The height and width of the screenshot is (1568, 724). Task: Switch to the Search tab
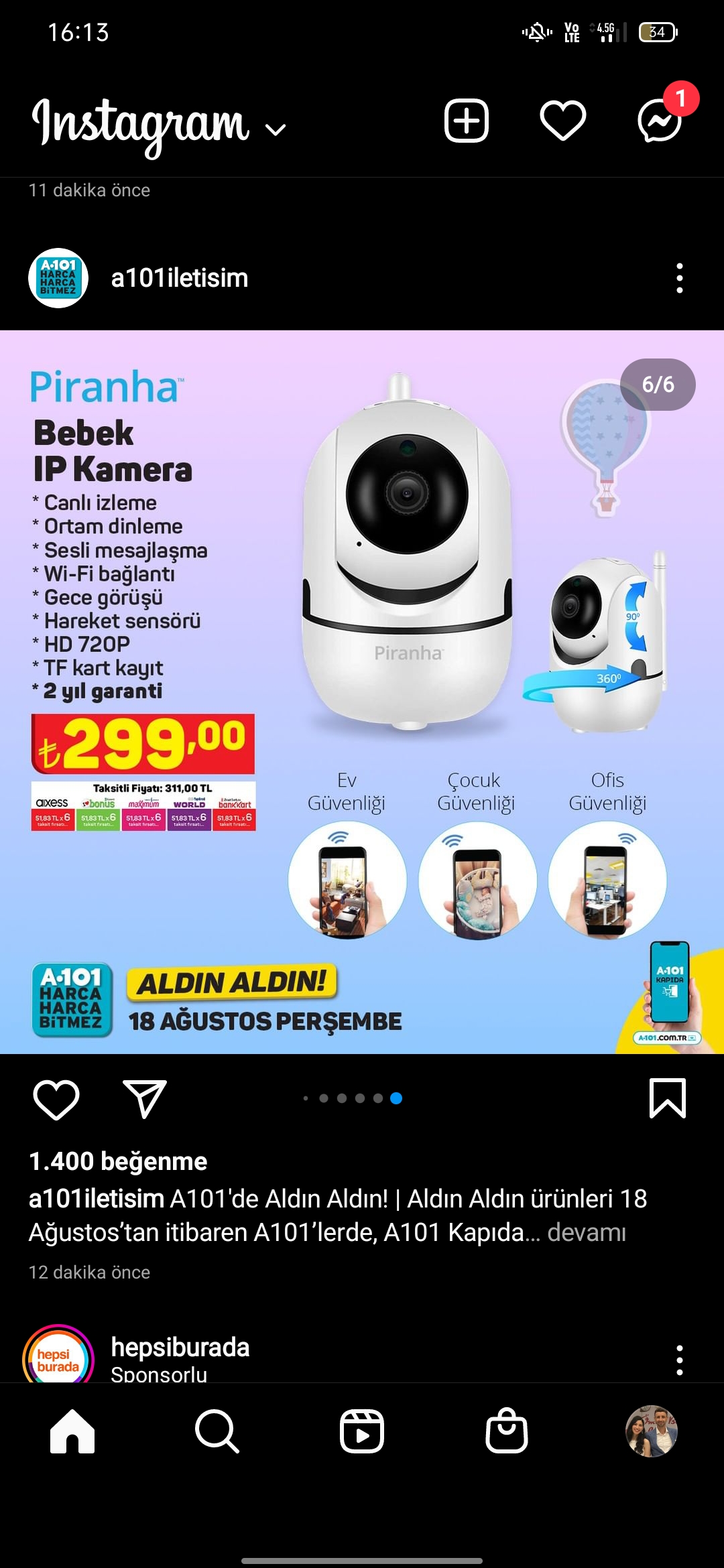(217, 1431)
